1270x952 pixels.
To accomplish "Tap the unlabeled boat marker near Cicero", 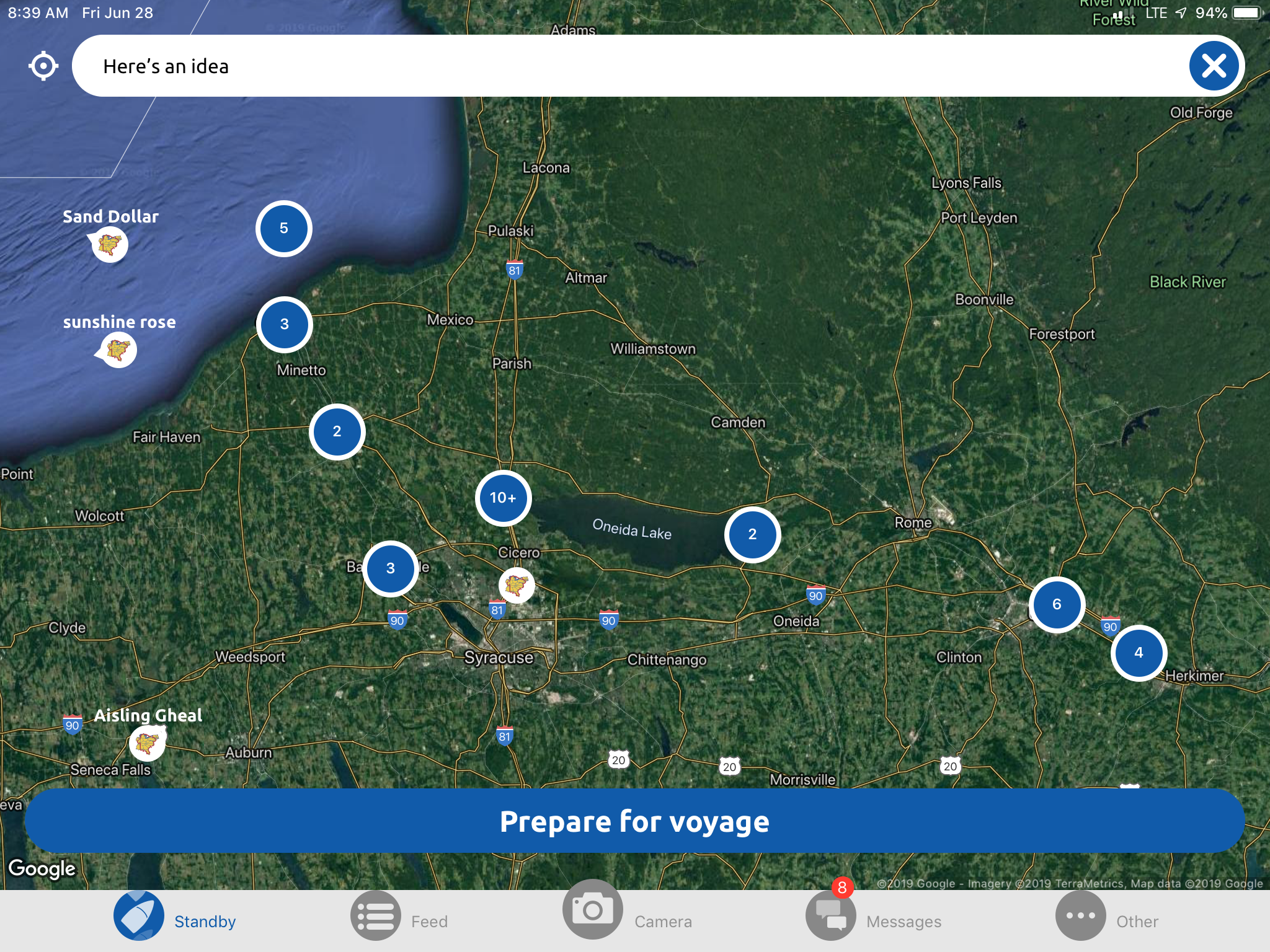I will [x=517, y=585].
